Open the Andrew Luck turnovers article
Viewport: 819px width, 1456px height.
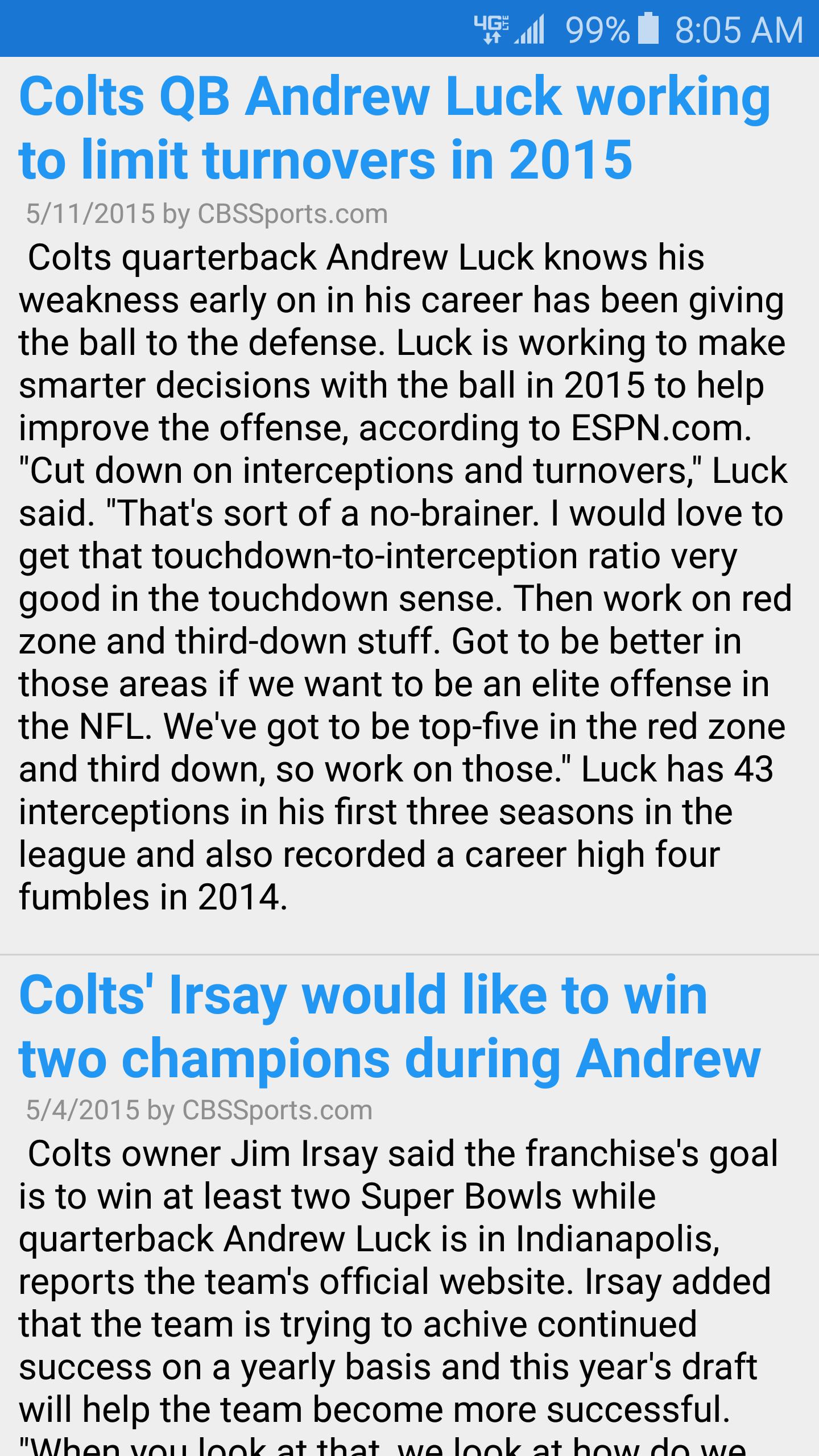tap(394, 127)
